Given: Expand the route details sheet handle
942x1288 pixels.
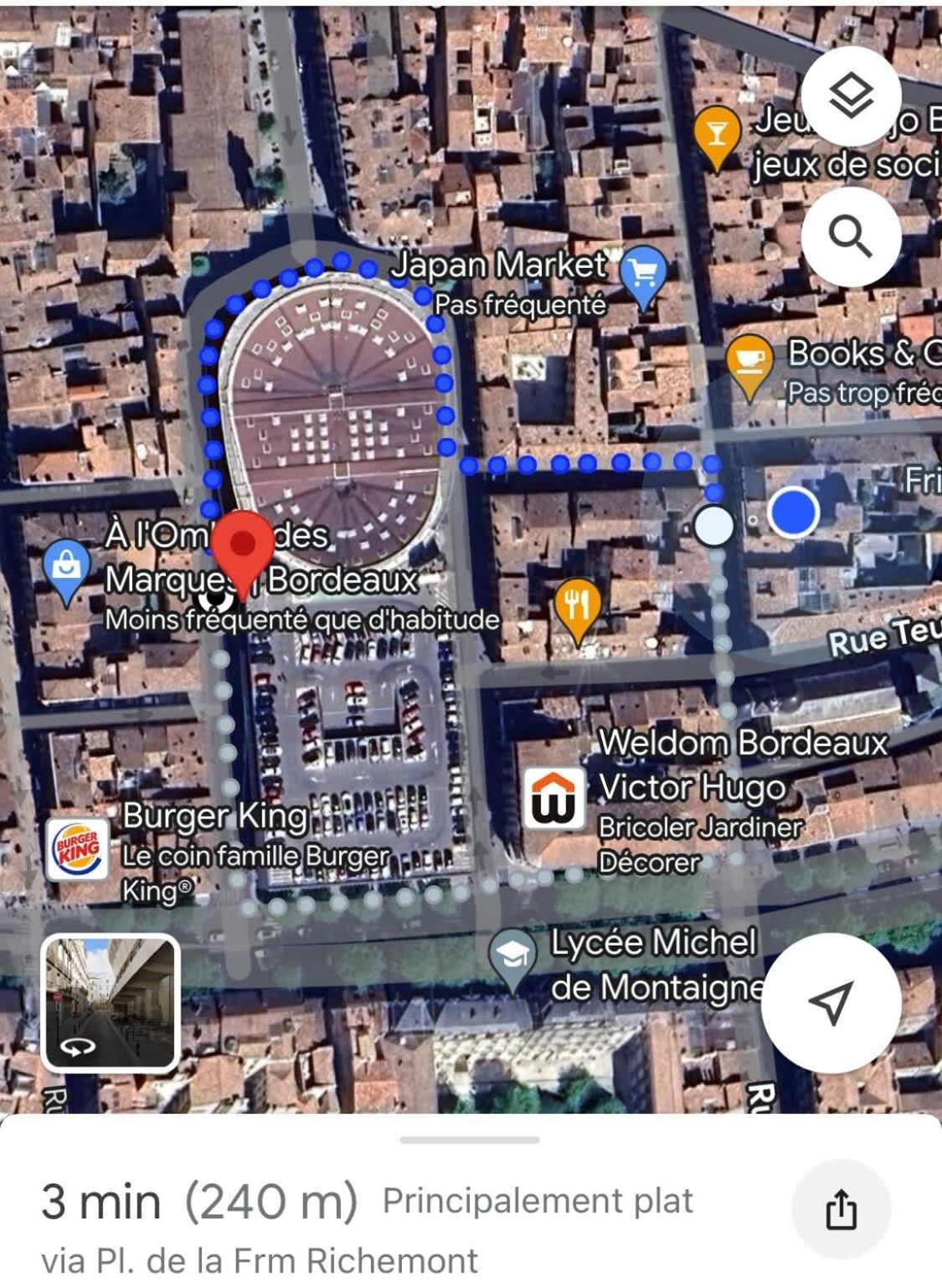Looking at the screenshot, I should [x=470, y=1140].
